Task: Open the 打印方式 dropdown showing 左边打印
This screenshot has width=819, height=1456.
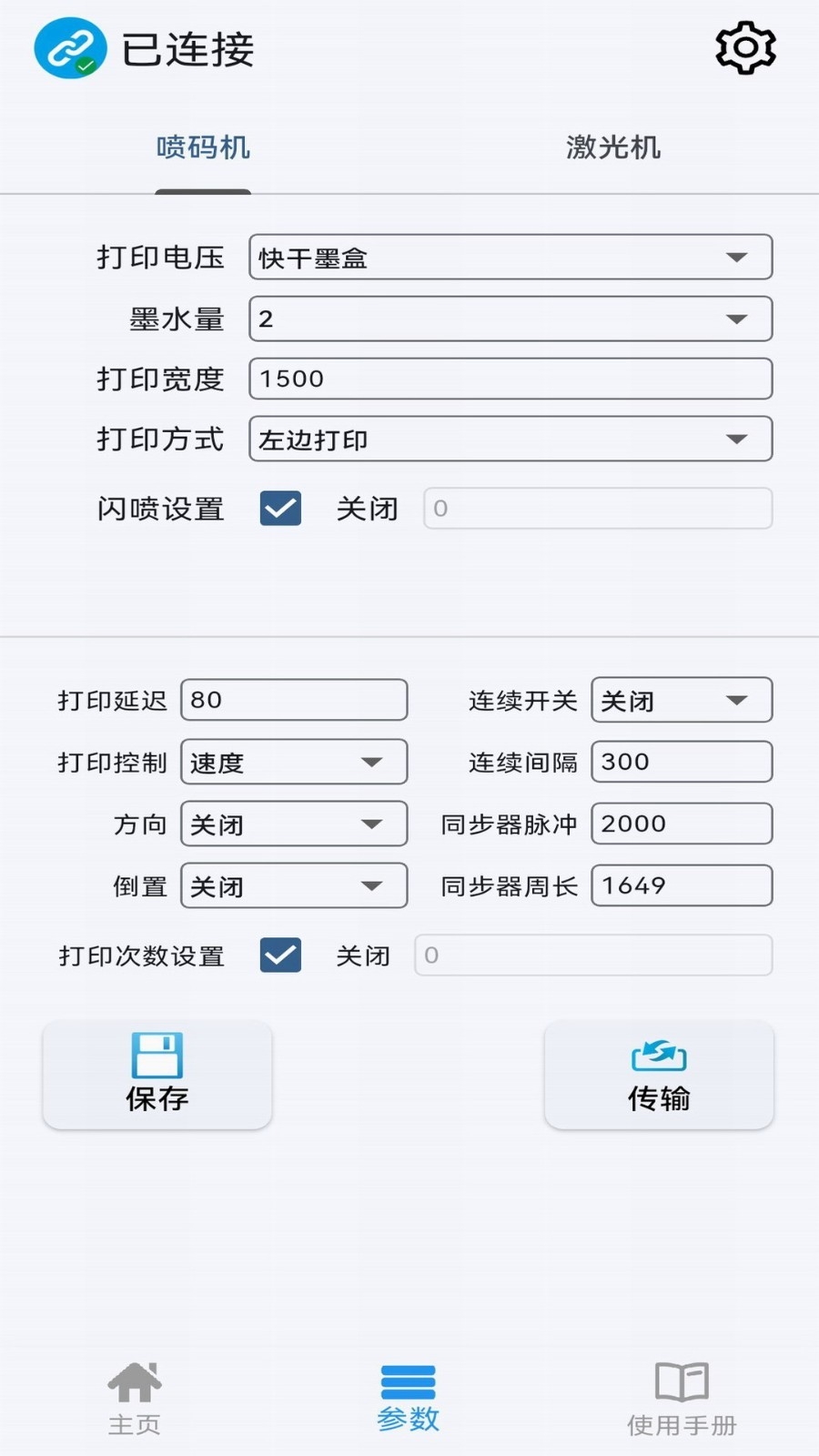Action: point(510,439)
